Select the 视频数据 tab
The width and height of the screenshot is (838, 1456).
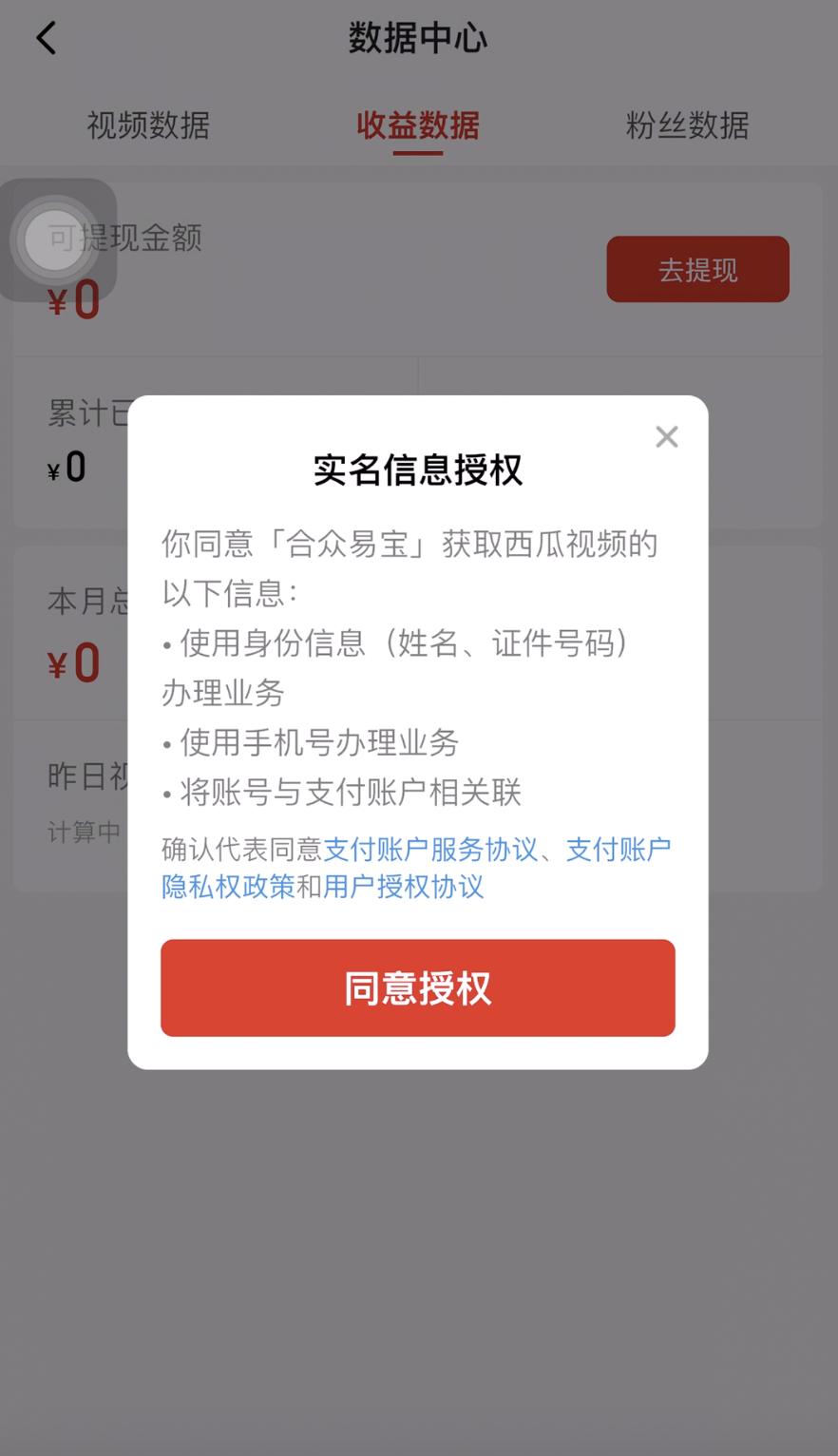coord(146,126)
